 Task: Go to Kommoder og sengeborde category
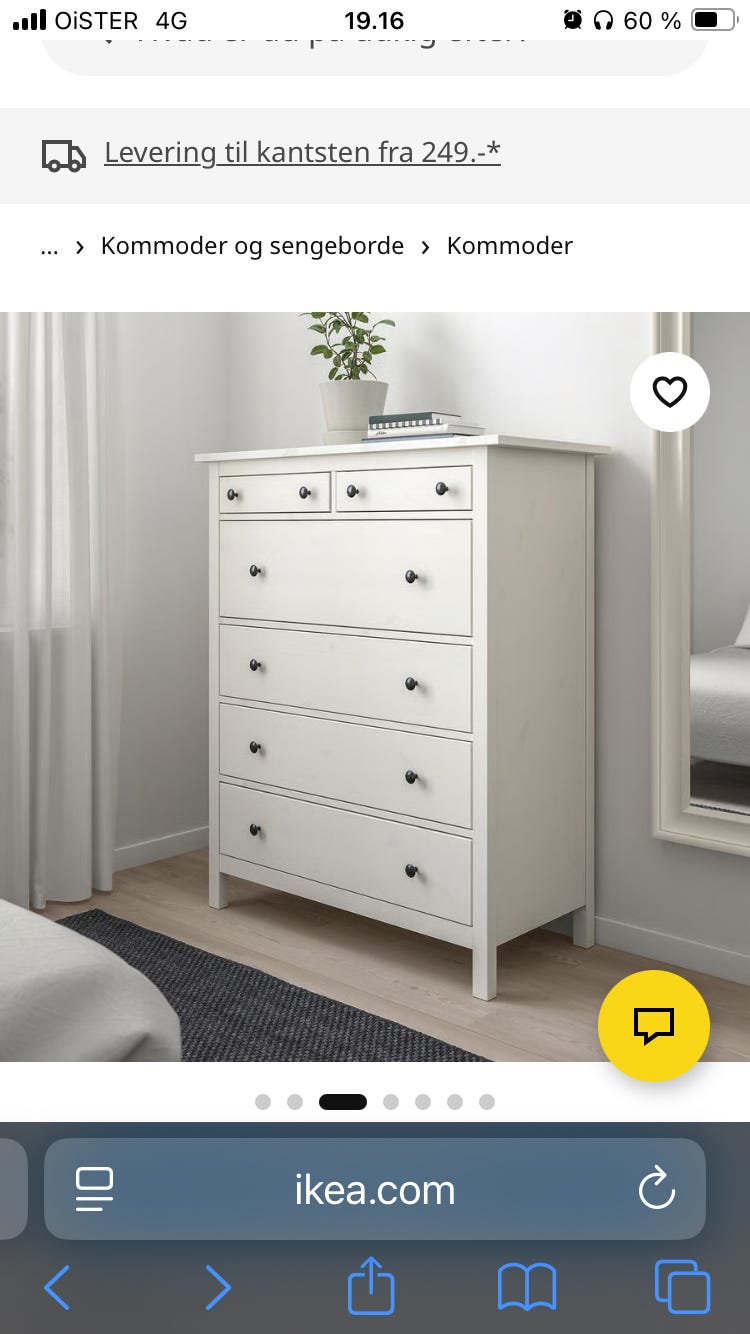(252, 246)
